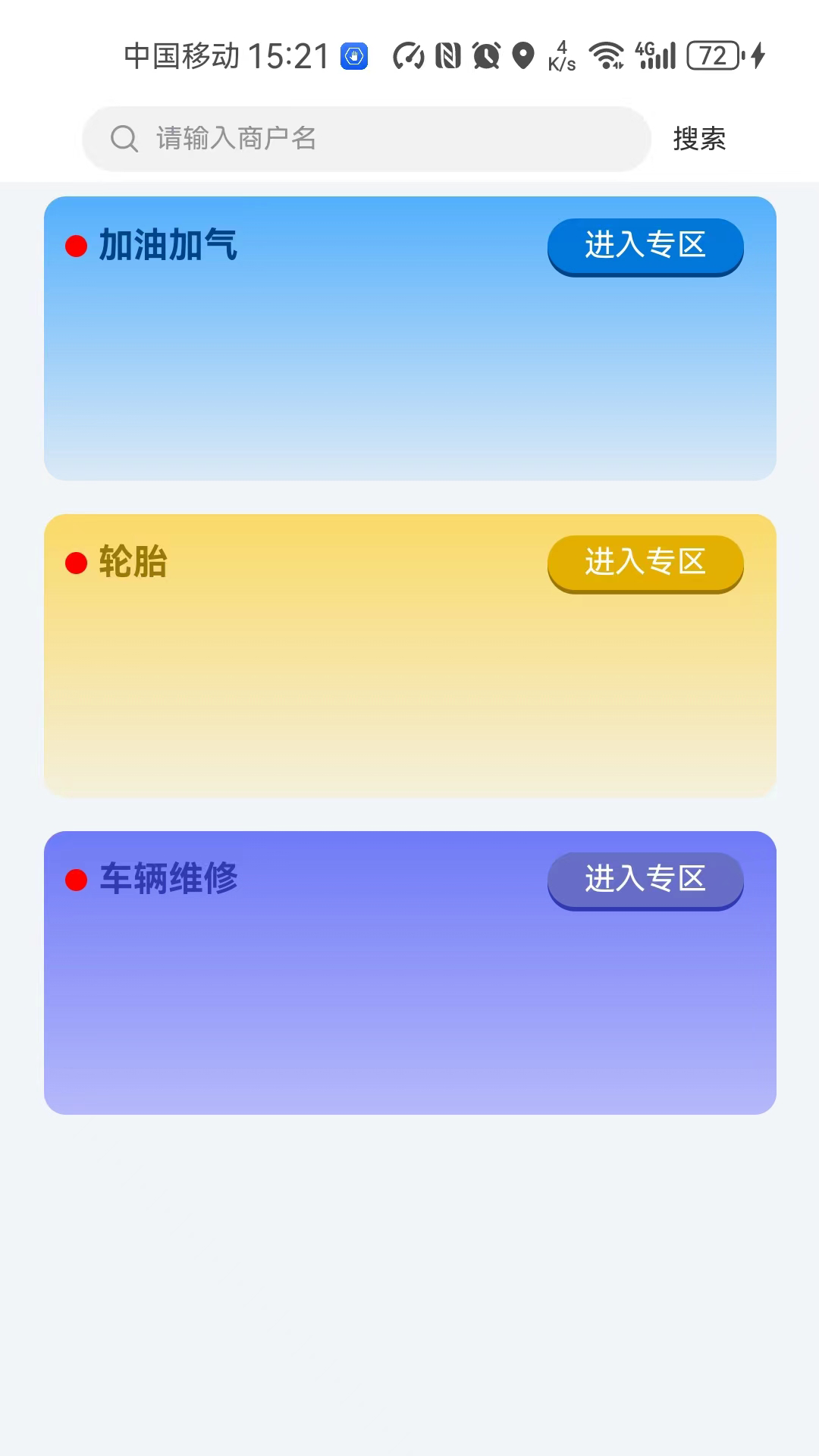Image resolution: width=819 pixels, height=1456 pixels.
Task: Tap the 4G signal icon in the status bar
Action: click(x=654, y=55)
